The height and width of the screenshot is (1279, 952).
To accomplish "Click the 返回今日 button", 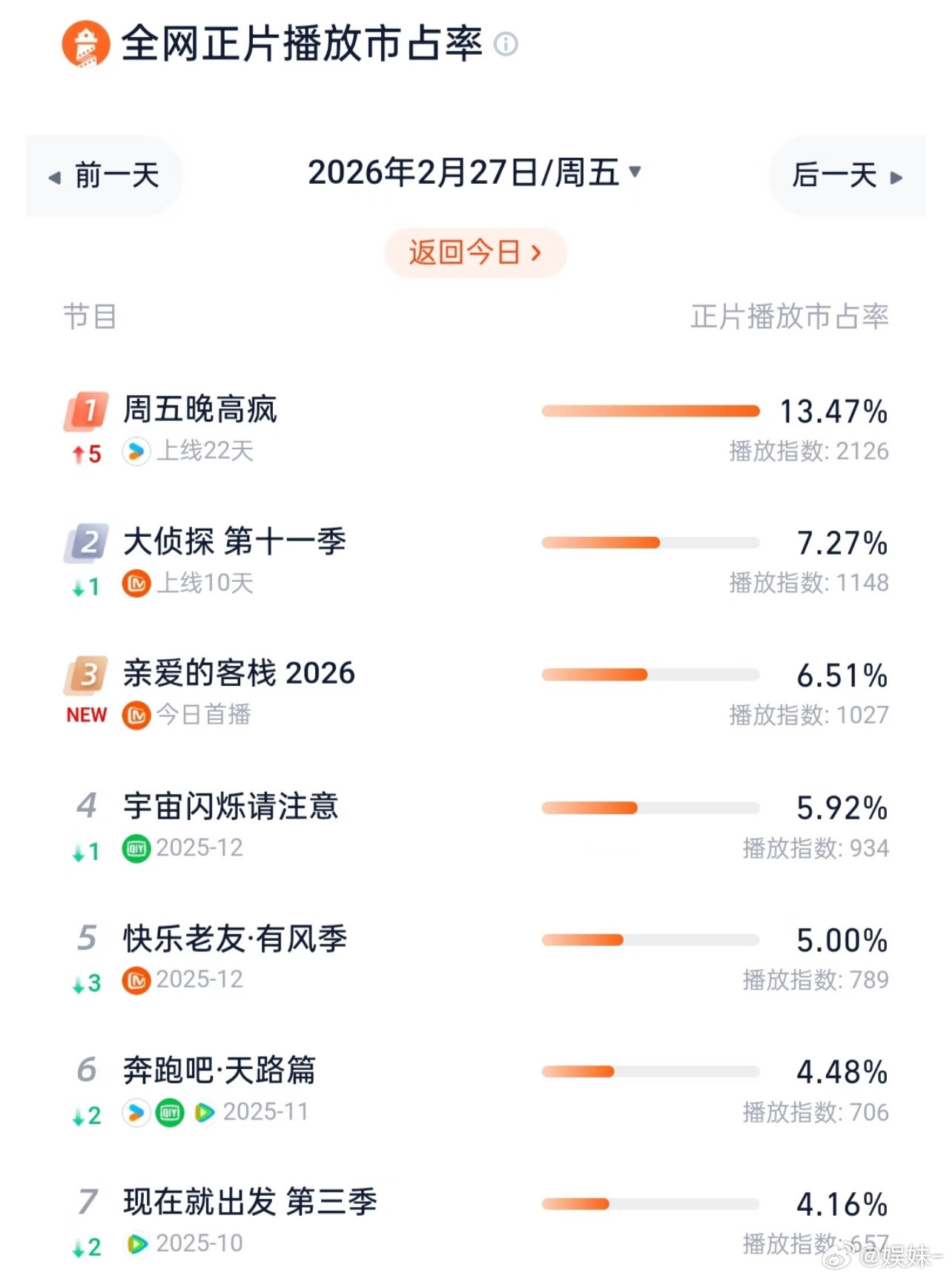I will click(x=475, y=252).
